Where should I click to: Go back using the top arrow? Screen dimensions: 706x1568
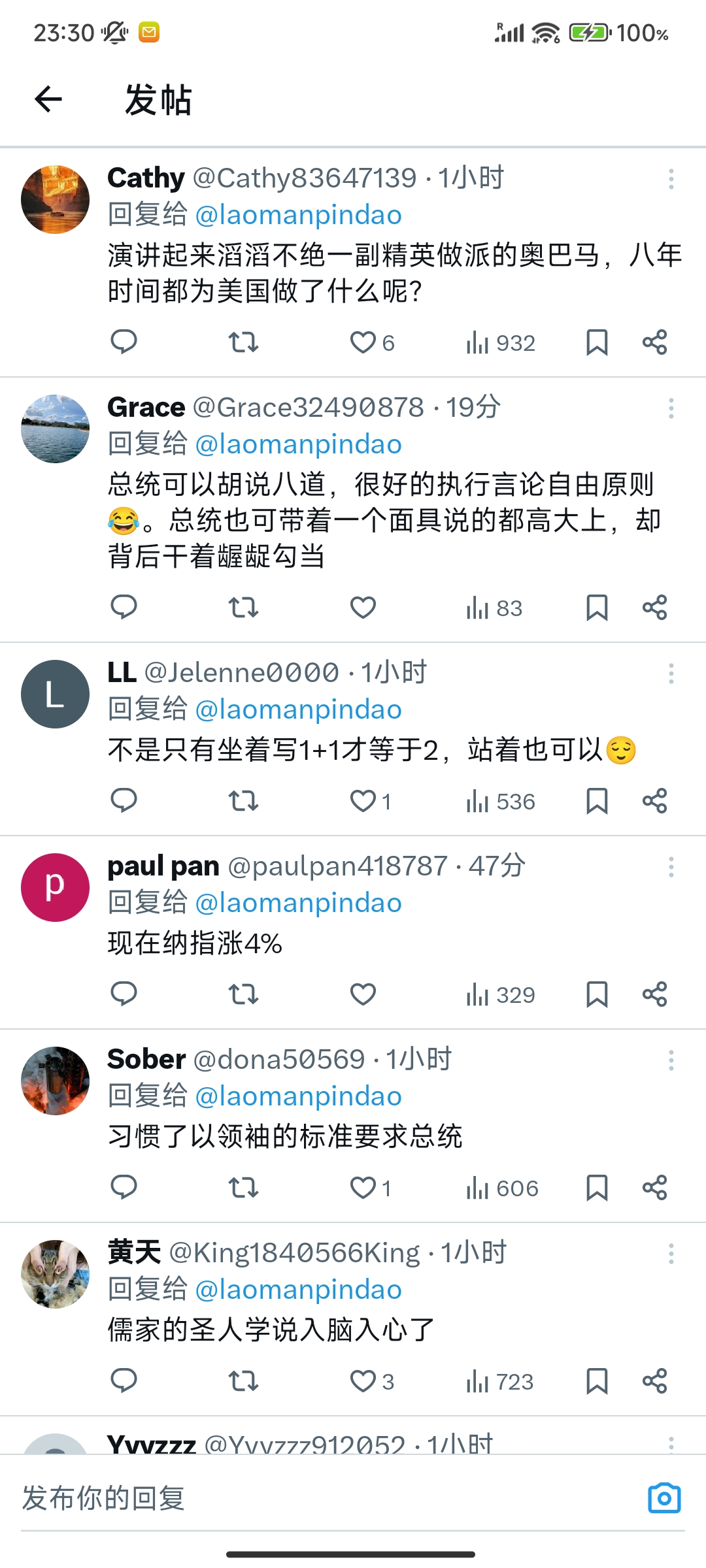tap(48, 99)
